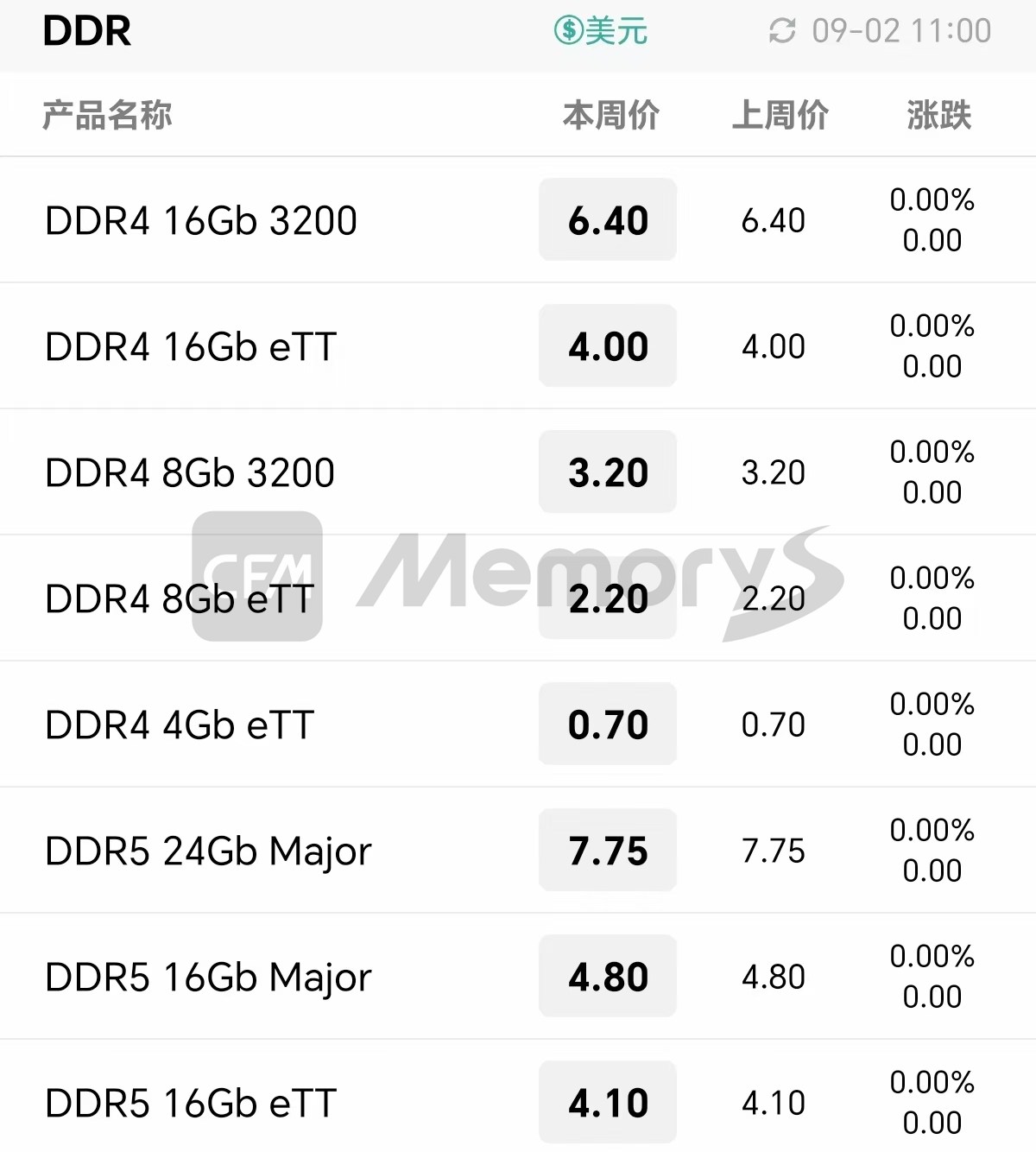View the DDR4 16Gb eTT row
This screenshot has height=1152, width=1036.
(x=191, y=346)
